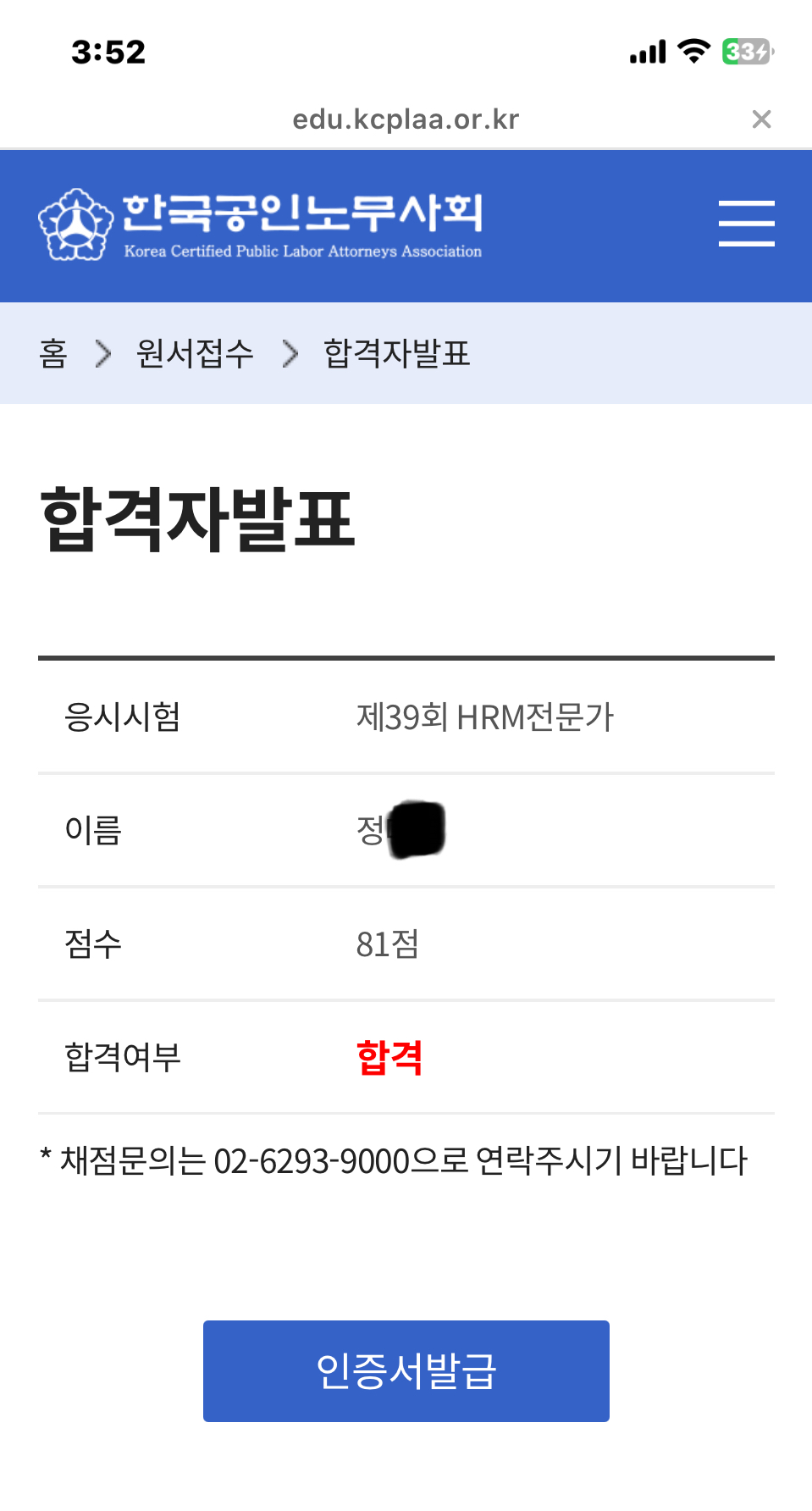The image size is (812, 1511).
Task: Go to 홈 in breadcrumb
Action: click(53, 353)
